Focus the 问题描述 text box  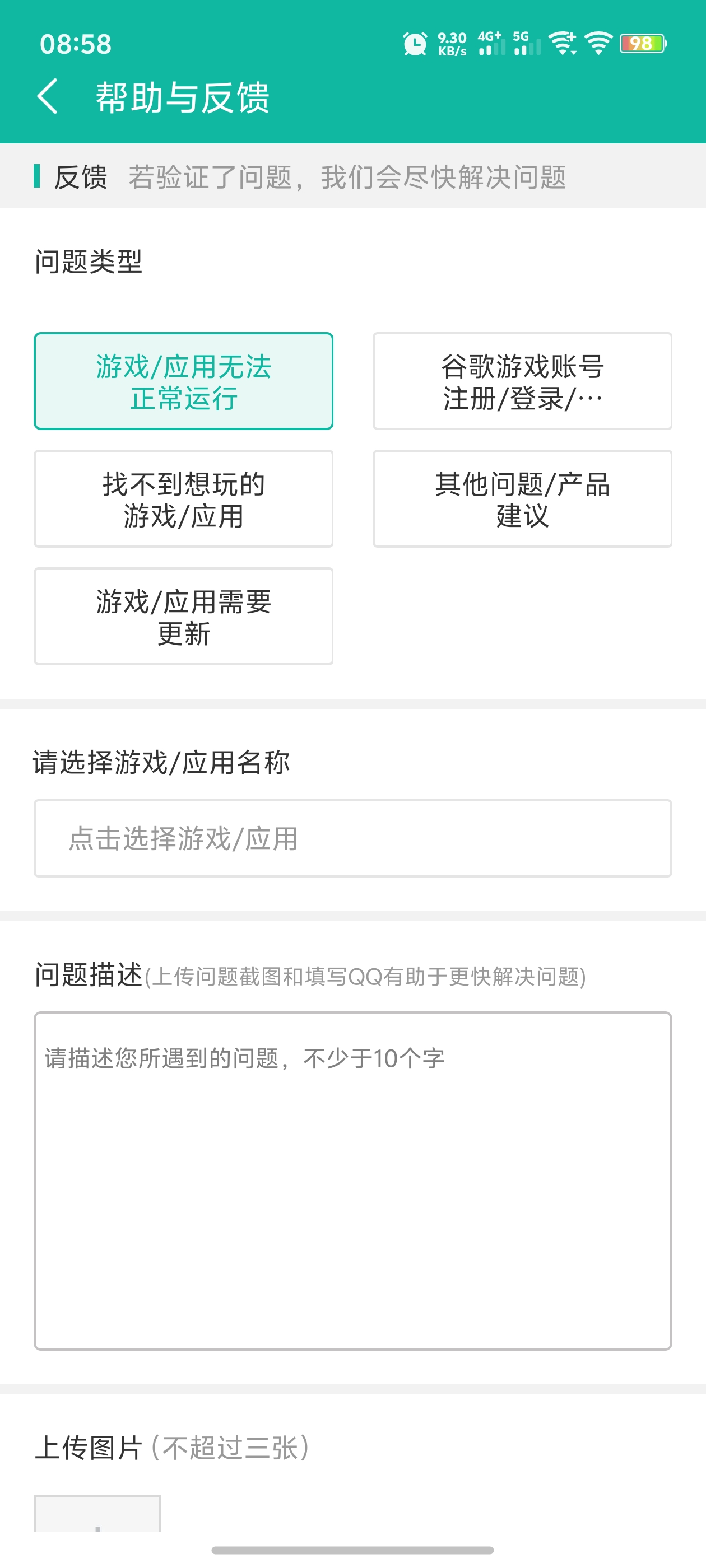coord(352,1181)
